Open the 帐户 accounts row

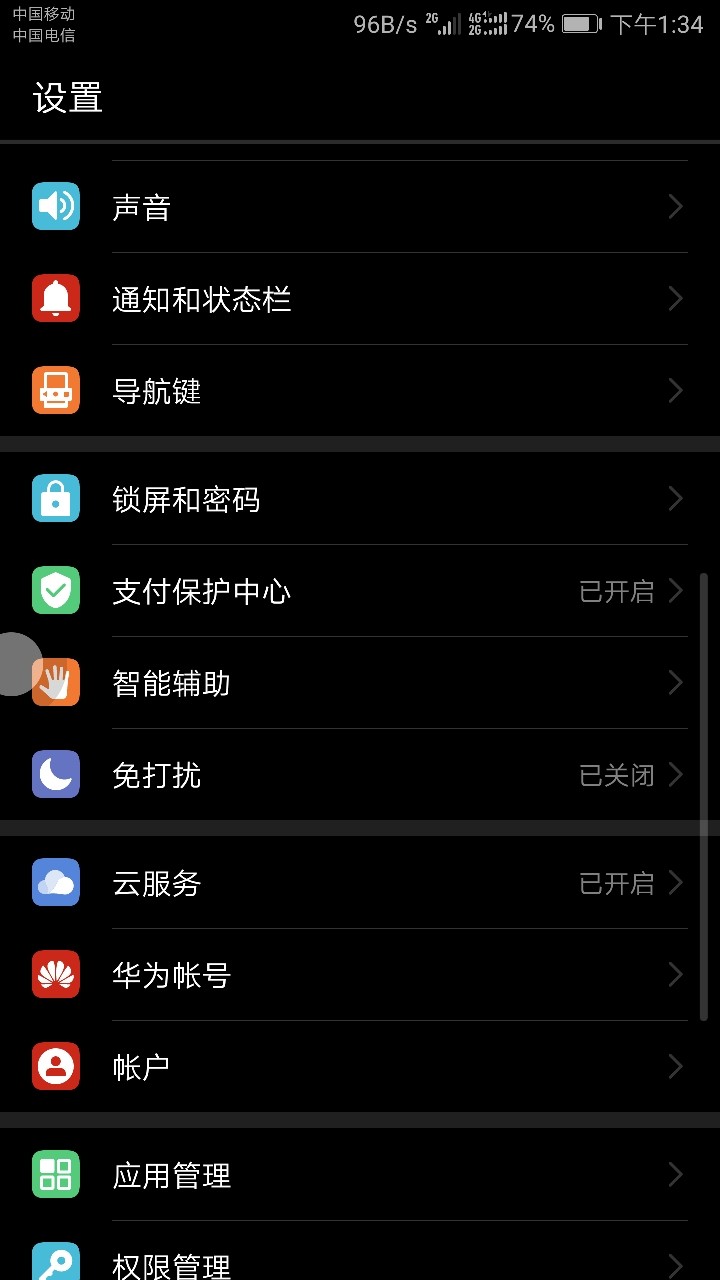pyautogui.click(x=360, y=1067)
